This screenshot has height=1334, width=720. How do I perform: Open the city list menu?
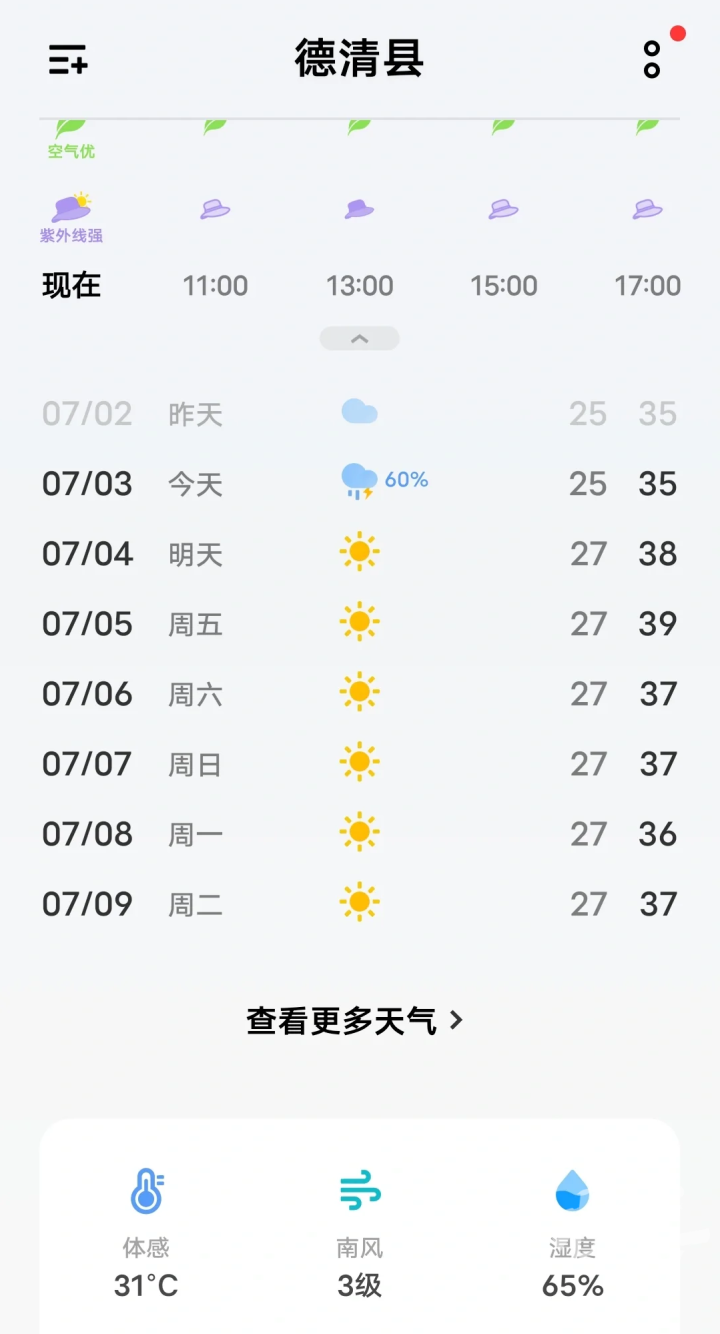69,60
